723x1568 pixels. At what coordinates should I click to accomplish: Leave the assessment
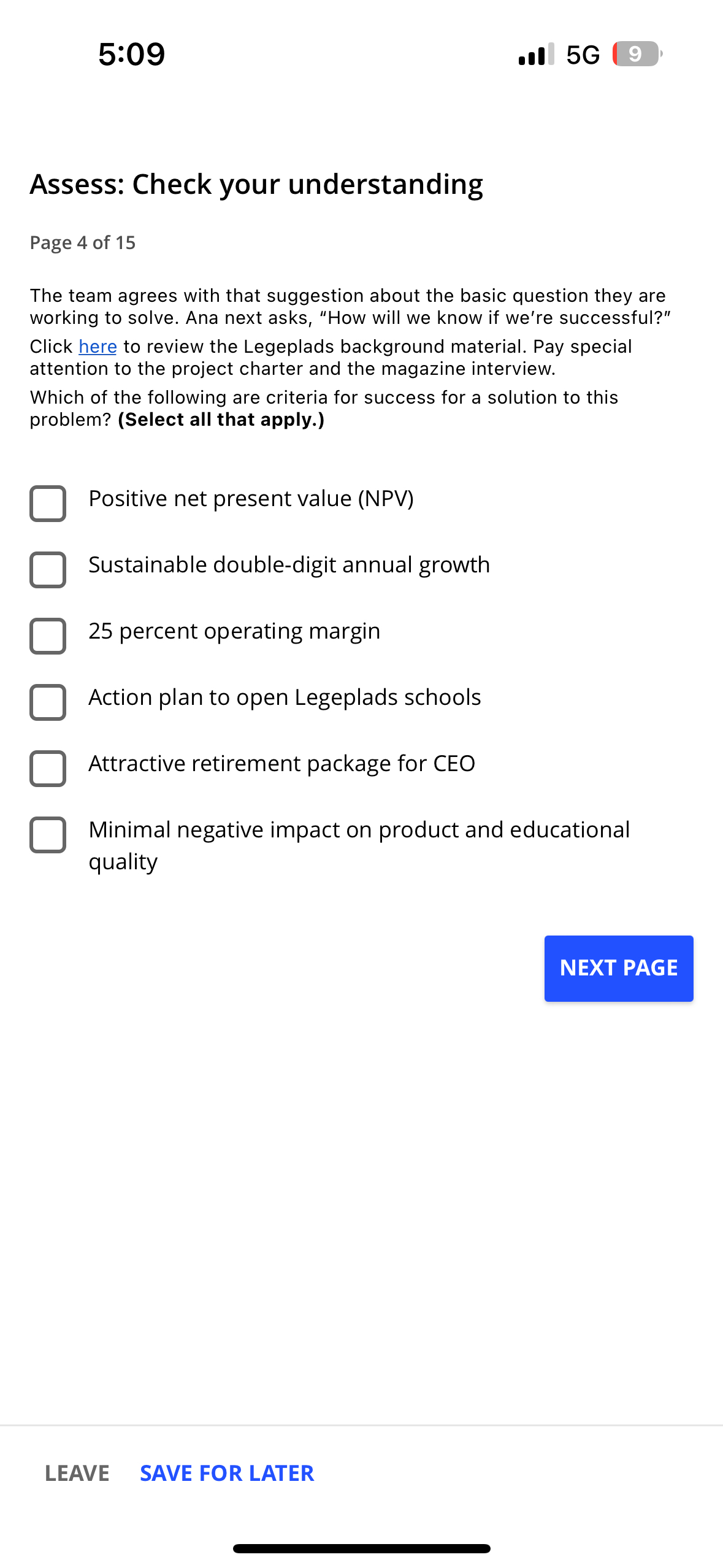(x=77, y=1473)
